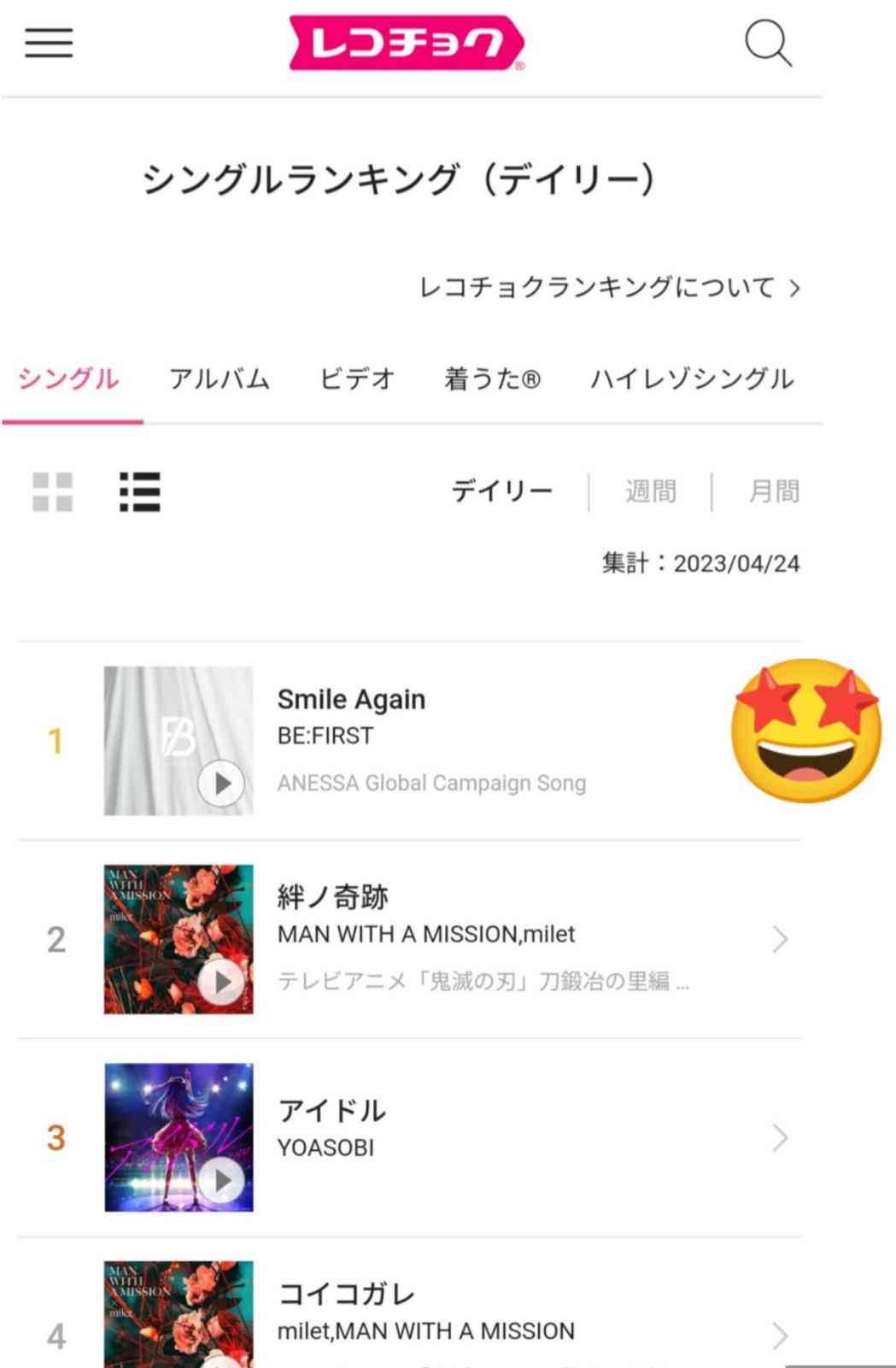Open the hamburger menu
The width and height of the screenshot is (896, 1368).
49,42
